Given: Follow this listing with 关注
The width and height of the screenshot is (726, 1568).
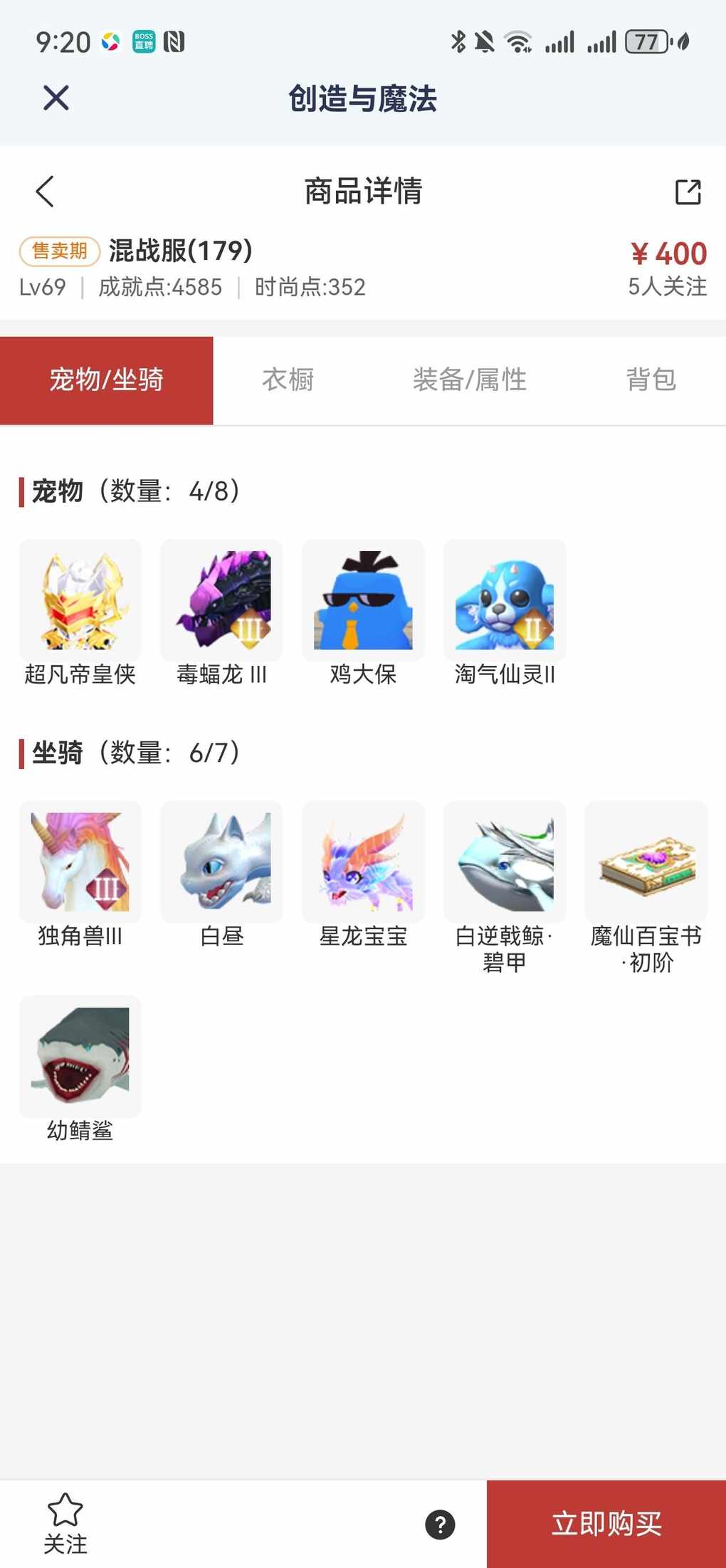Looking at the screenshot, I should (65, 1523).
